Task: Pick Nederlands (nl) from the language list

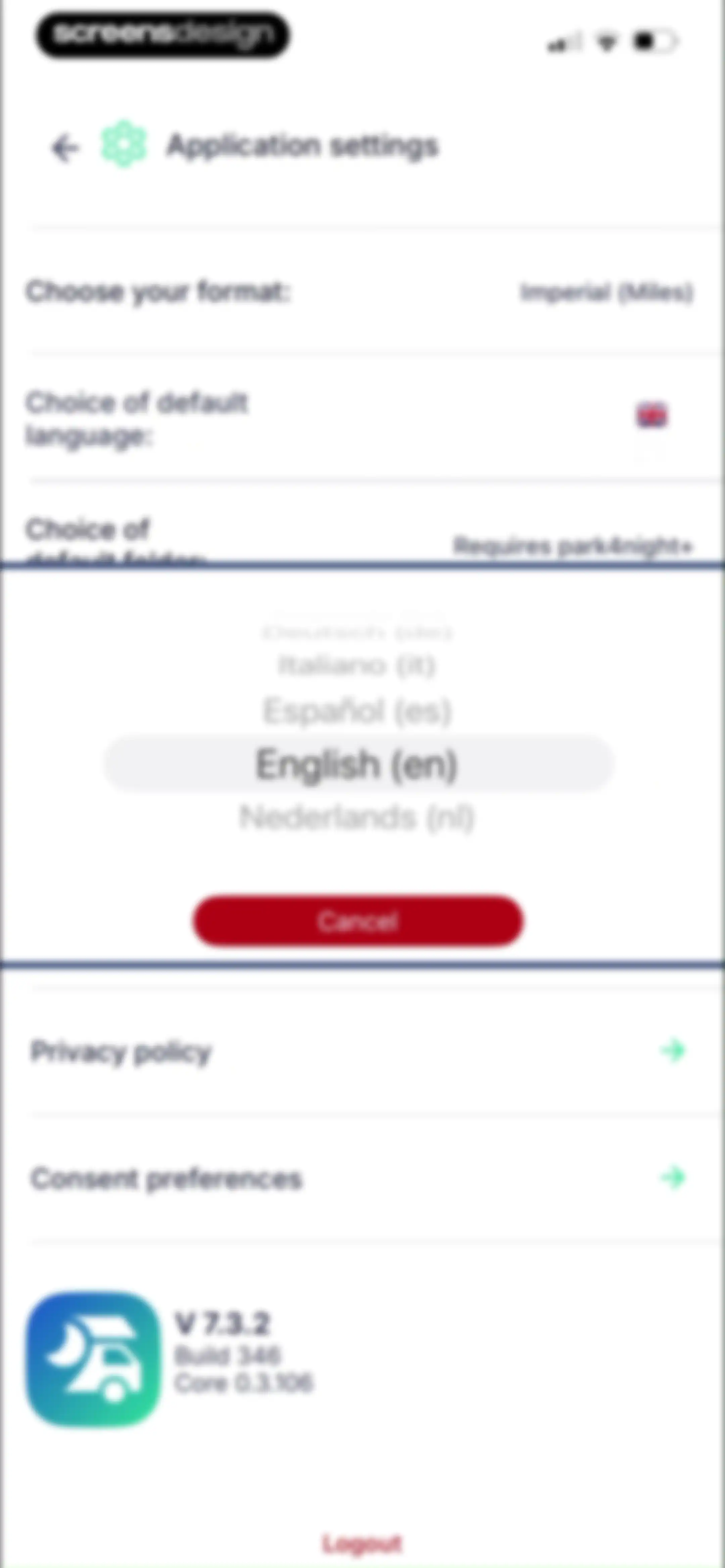Action: [357, 817]
